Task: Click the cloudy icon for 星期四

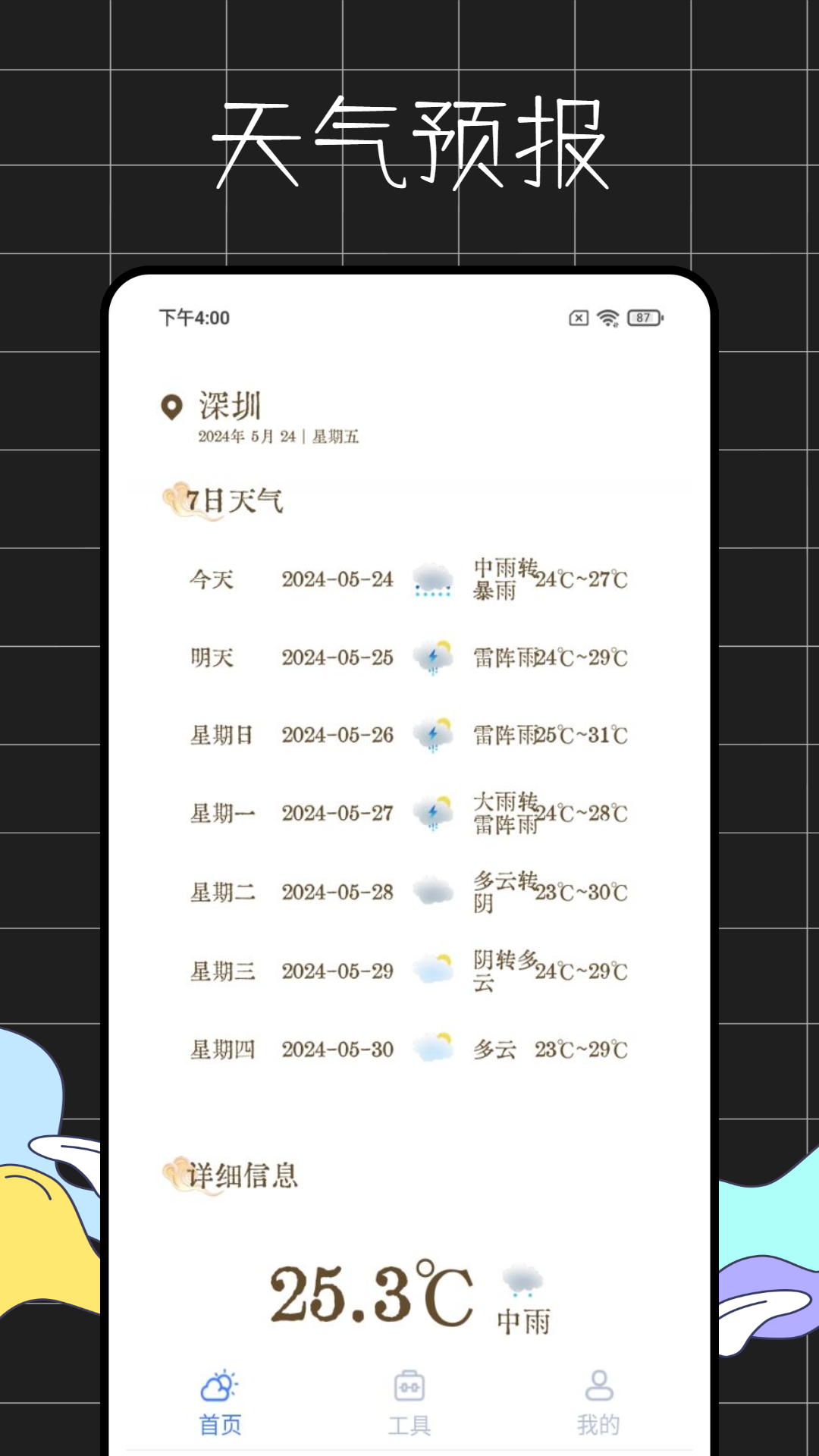Action: click(x=432, y=1049)
